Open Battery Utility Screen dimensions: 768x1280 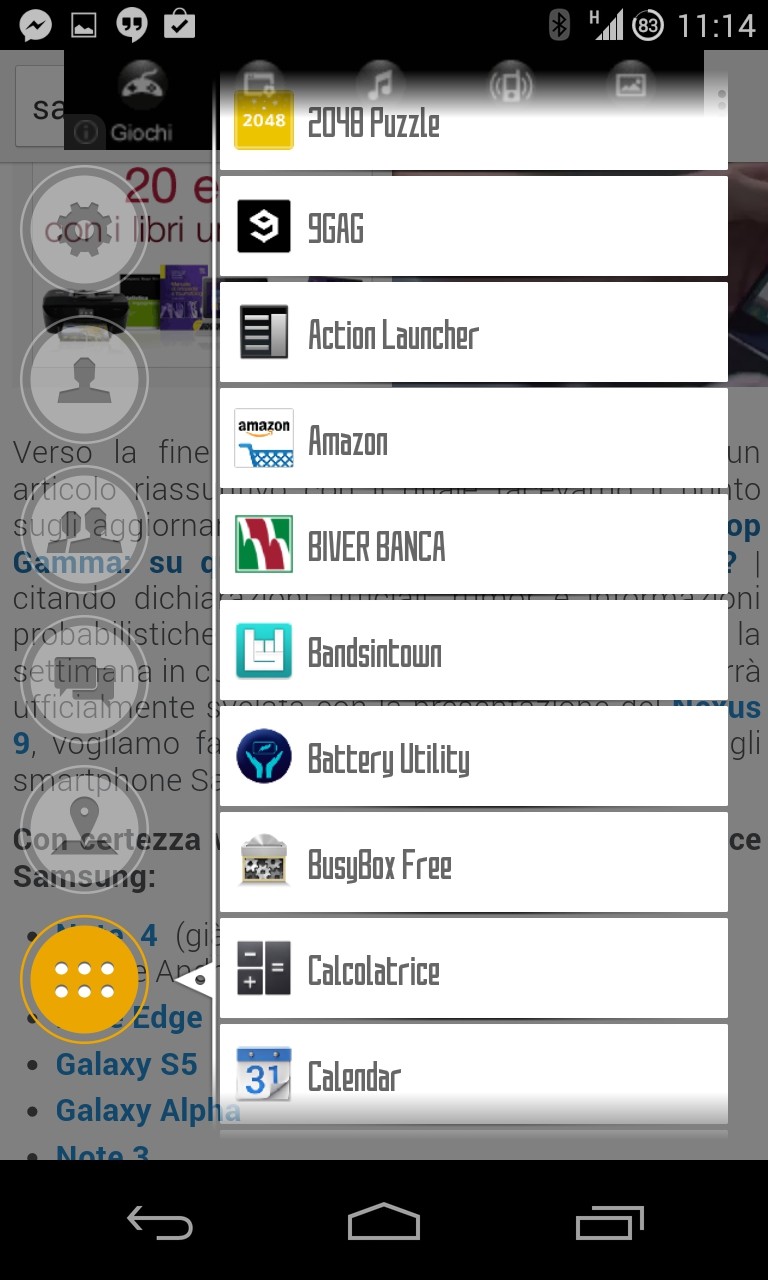(473, 756)
